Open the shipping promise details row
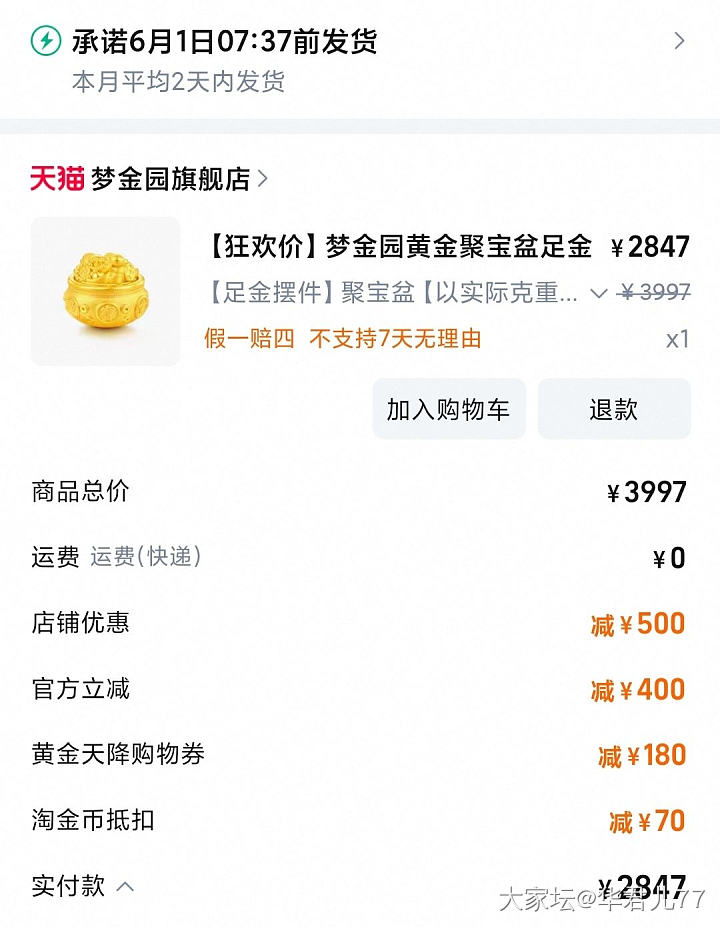Viewport: 720px width, 927px height. [360, 60]
